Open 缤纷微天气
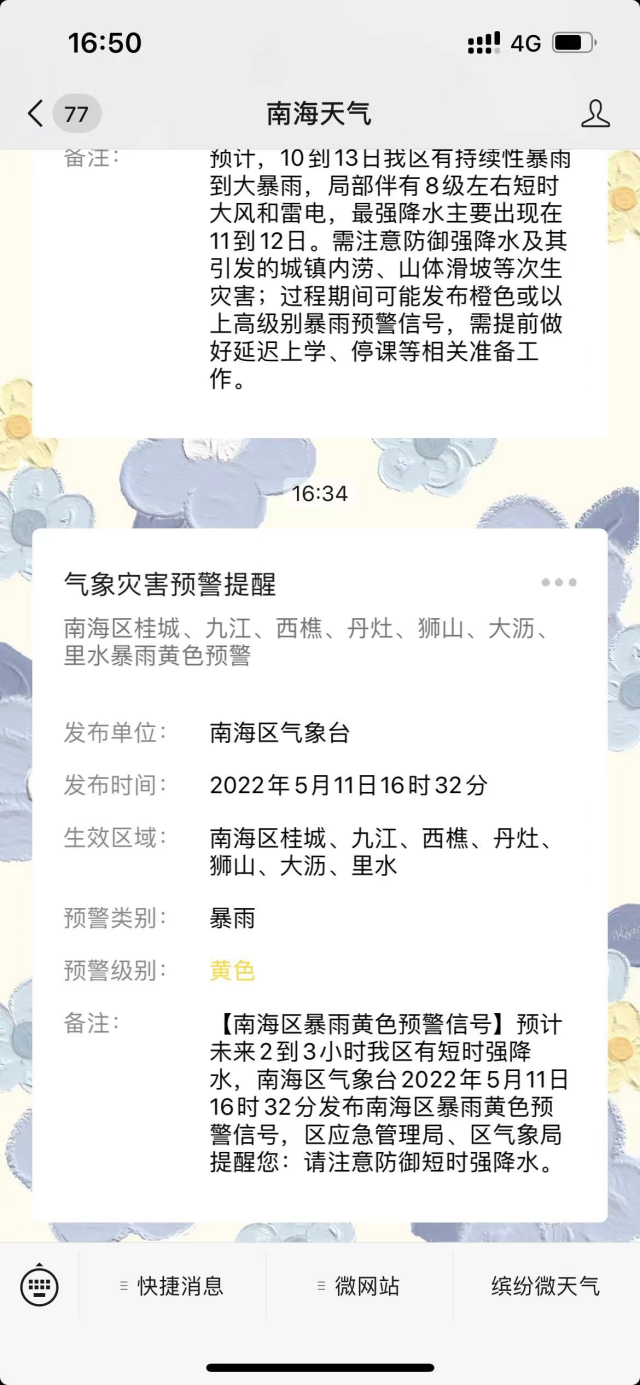Viewport: 640px width, 1385px height. (545, 1286)
